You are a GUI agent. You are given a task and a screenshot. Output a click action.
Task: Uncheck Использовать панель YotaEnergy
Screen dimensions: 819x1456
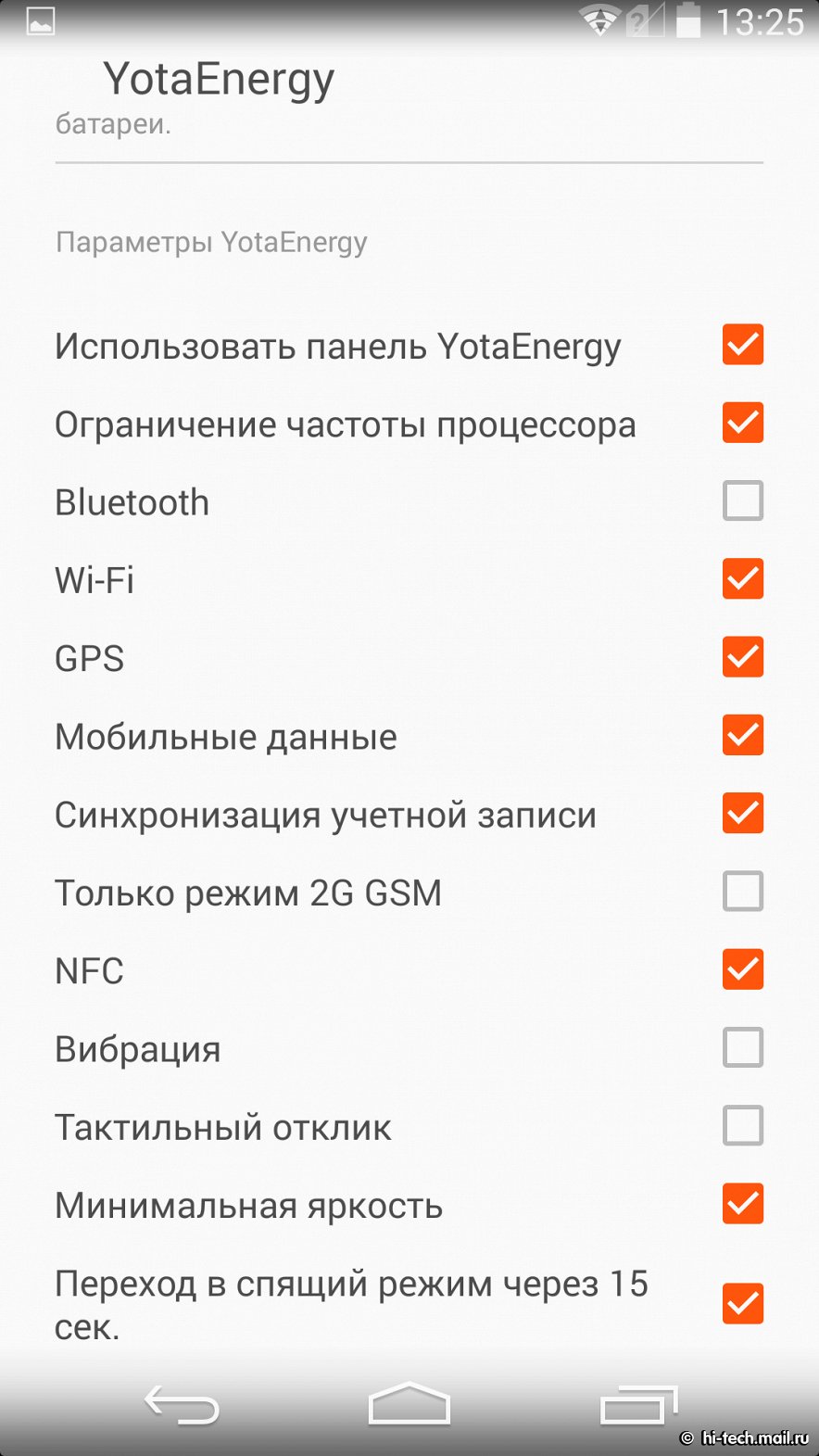(x=742, y=345)
